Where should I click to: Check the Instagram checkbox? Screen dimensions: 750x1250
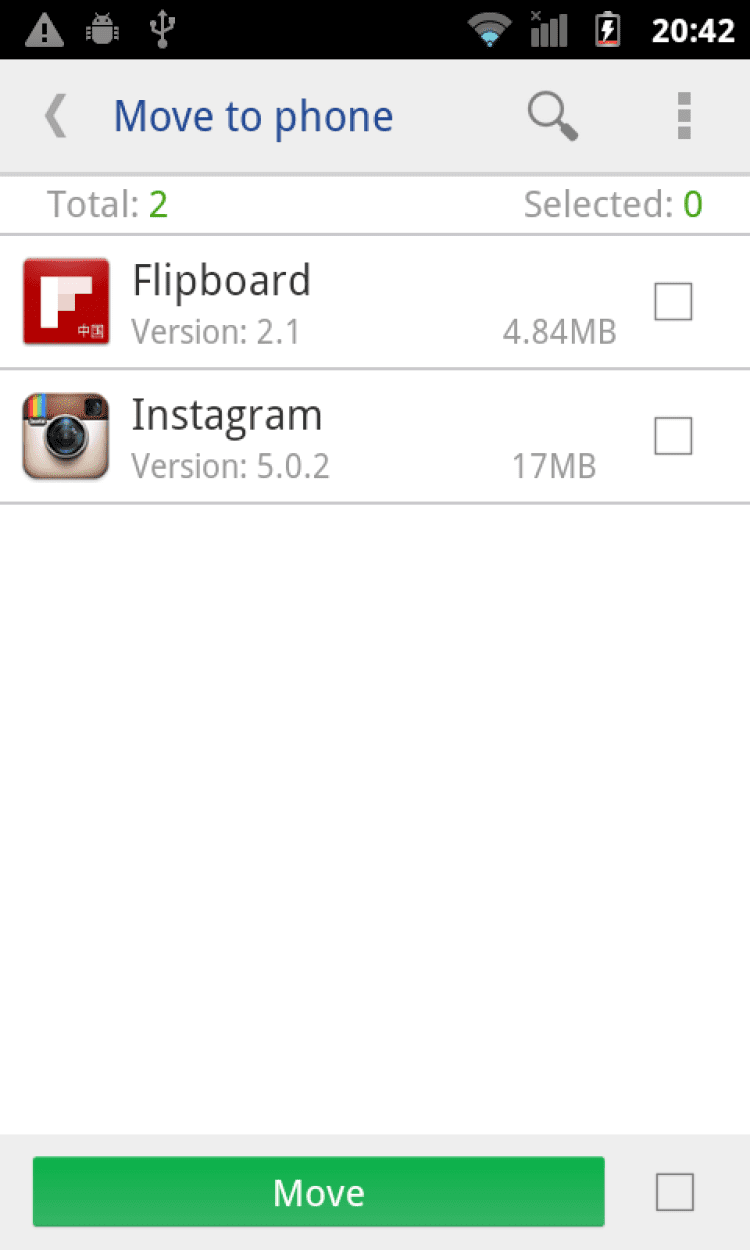coord(673,436)
